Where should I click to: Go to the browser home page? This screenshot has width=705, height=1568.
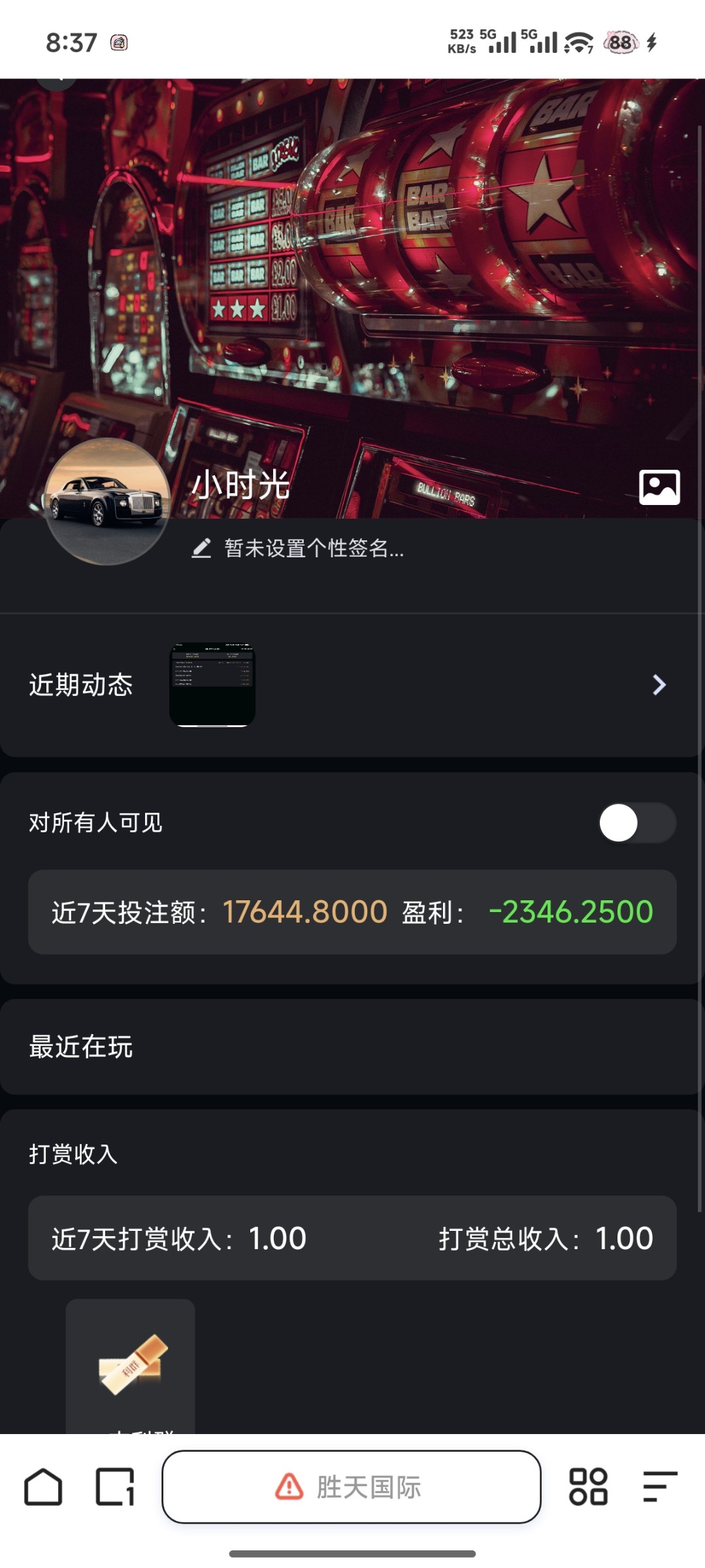click(43, 1487)
